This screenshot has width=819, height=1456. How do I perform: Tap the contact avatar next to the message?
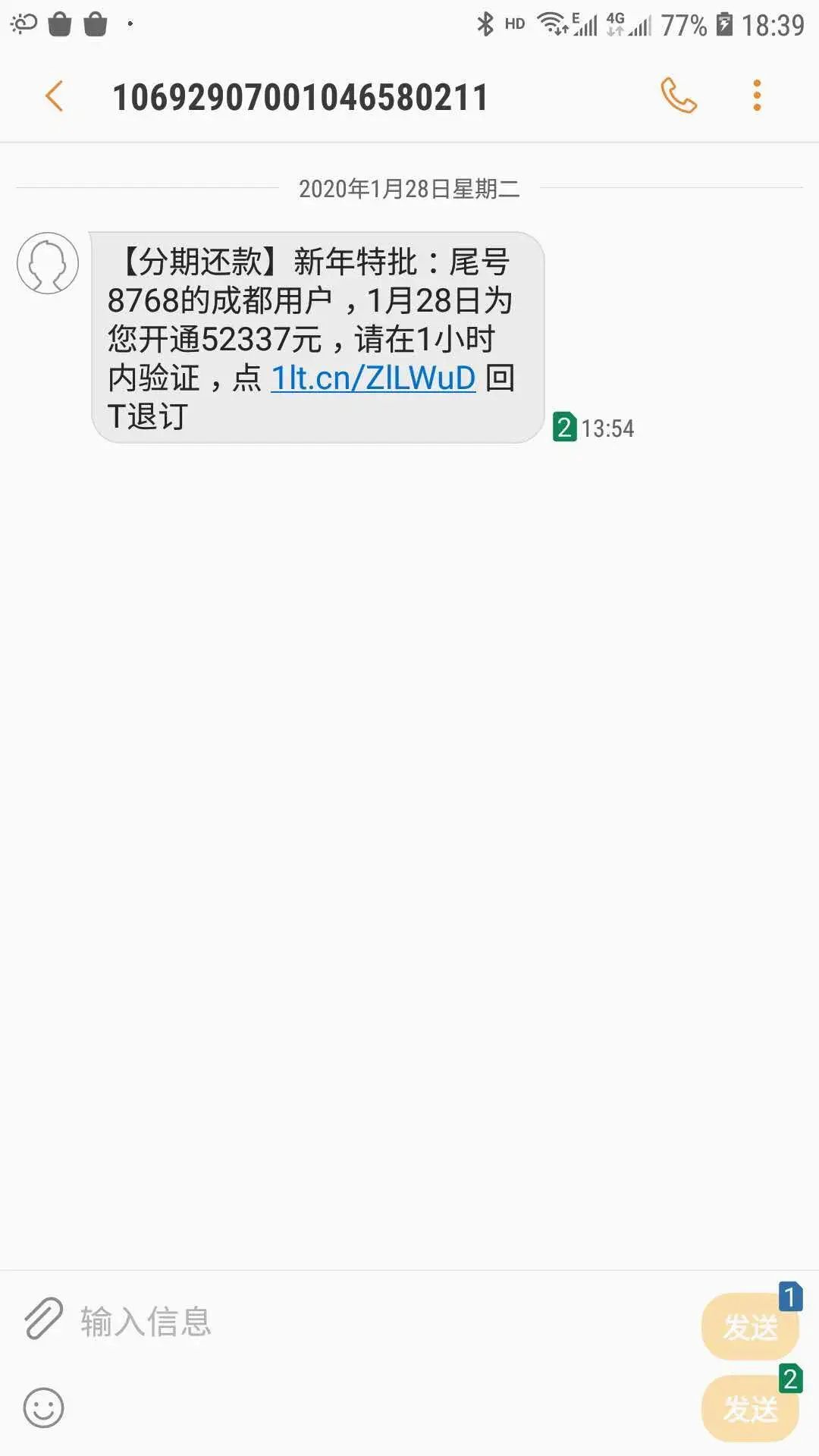coord(47,264)
